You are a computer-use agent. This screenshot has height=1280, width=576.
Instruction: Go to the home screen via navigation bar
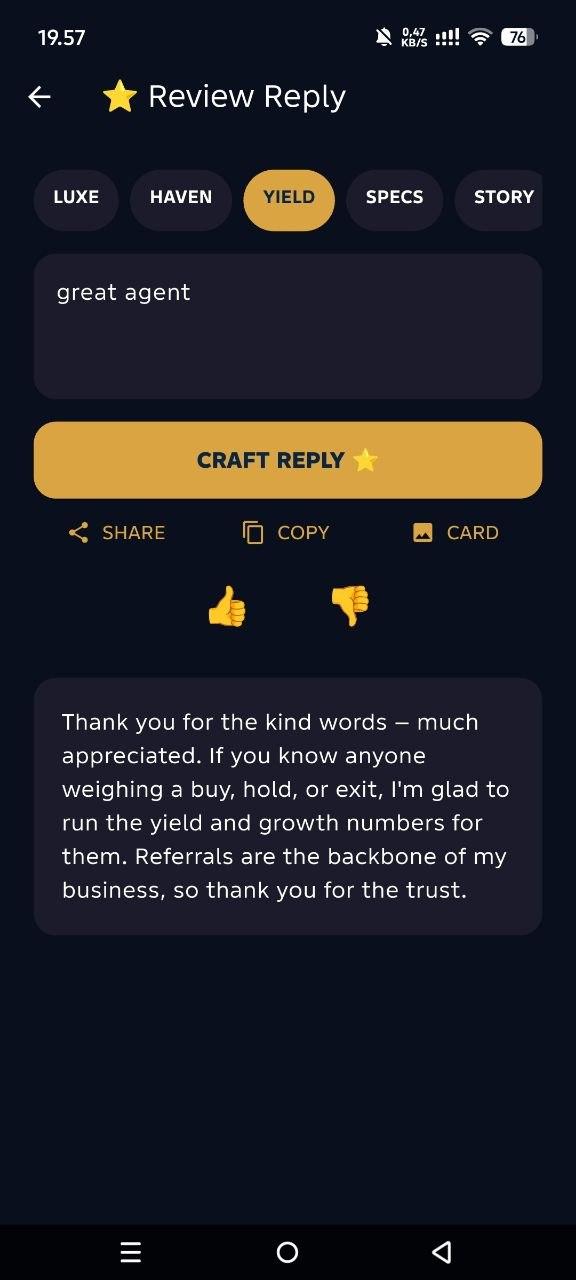point(287,1252)
